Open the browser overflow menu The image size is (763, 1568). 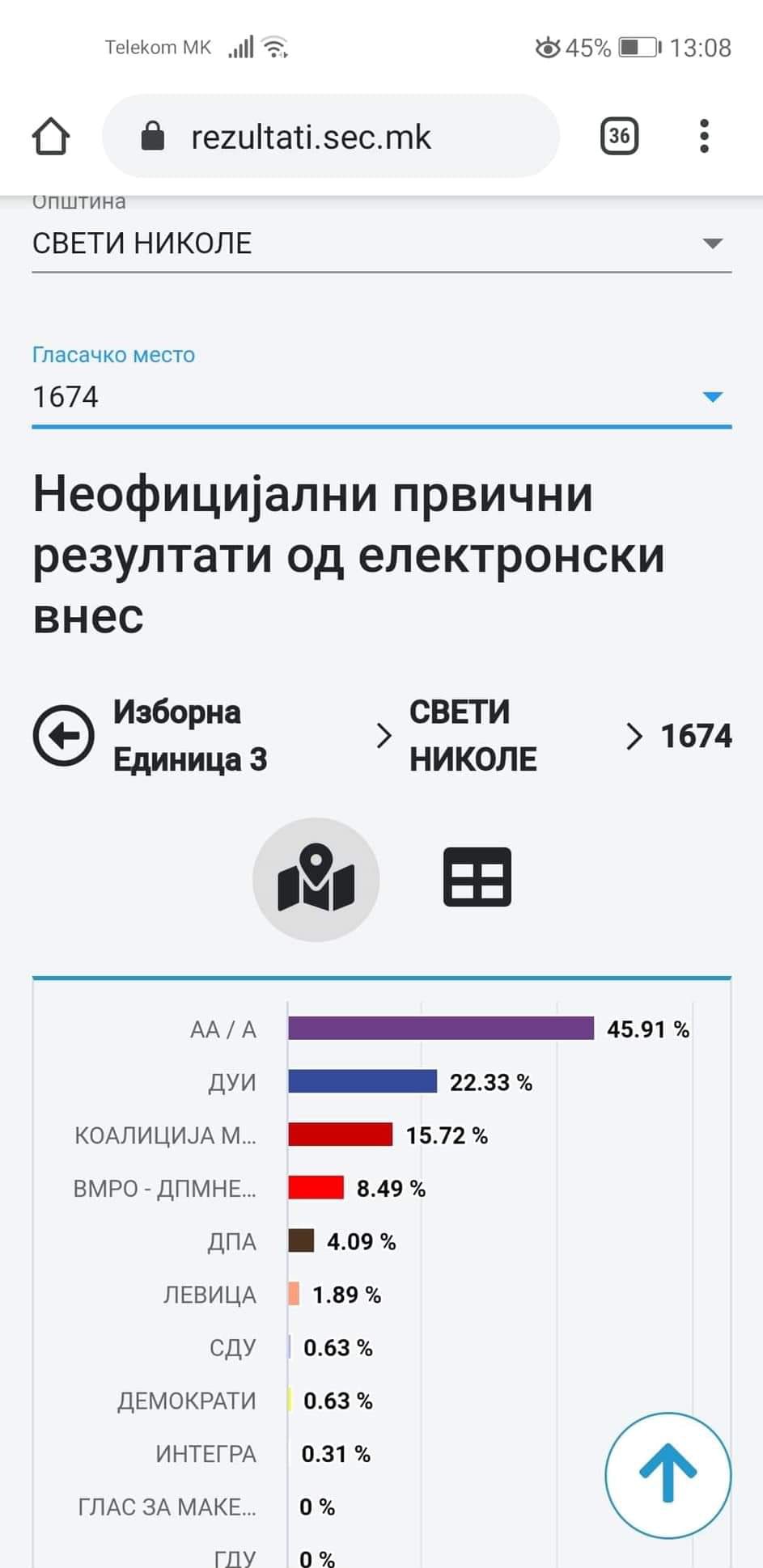click(x=704, y=136)
